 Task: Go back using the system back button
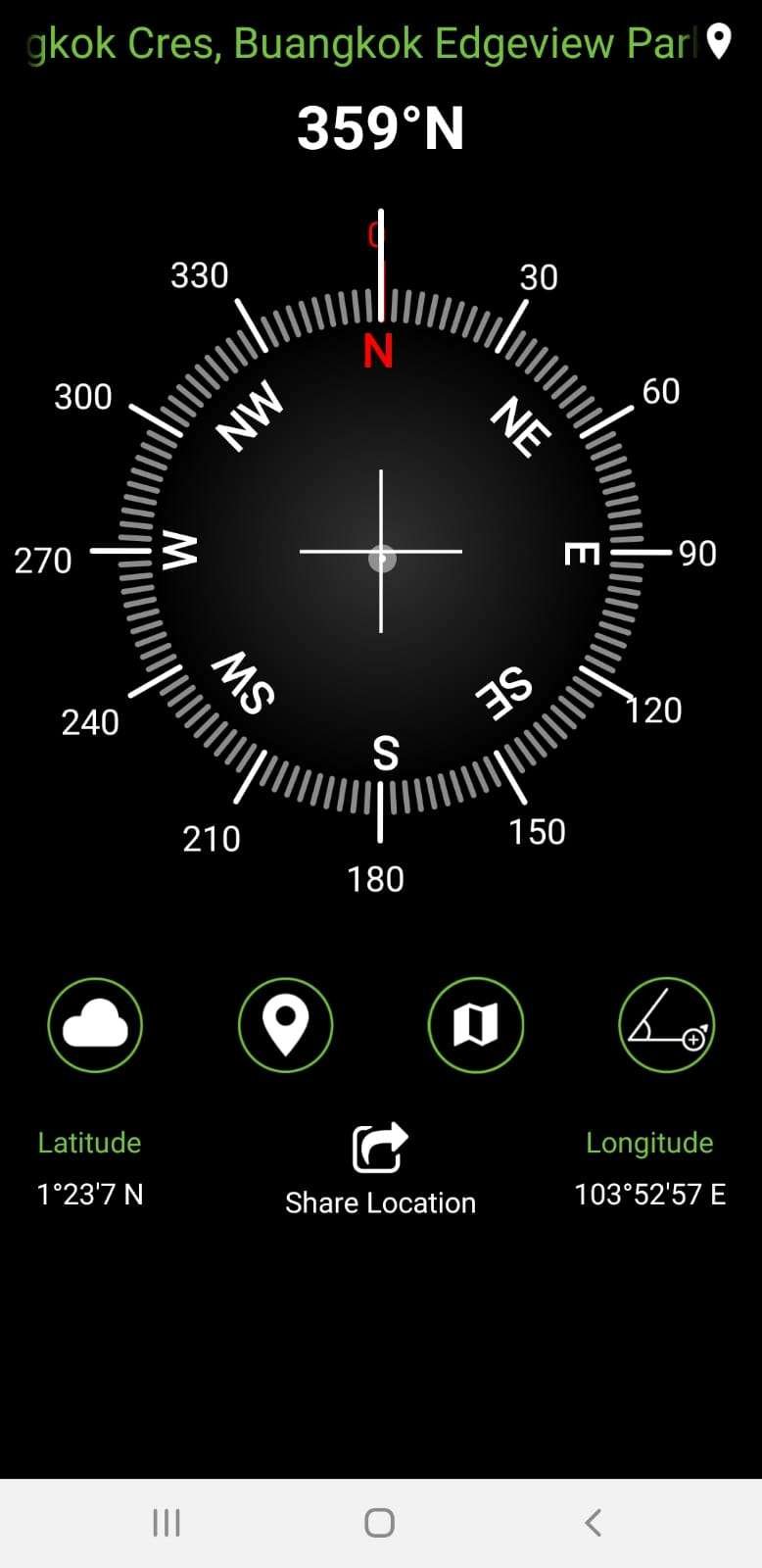pyautogui.click(x=593, y=1522)
